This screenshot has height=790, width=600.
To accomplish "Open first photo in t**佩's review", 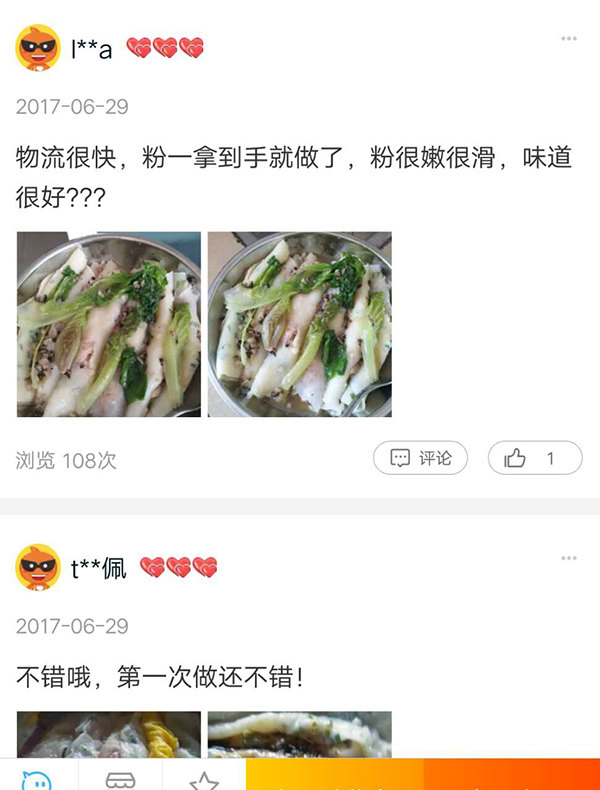I will click(109, 736).
